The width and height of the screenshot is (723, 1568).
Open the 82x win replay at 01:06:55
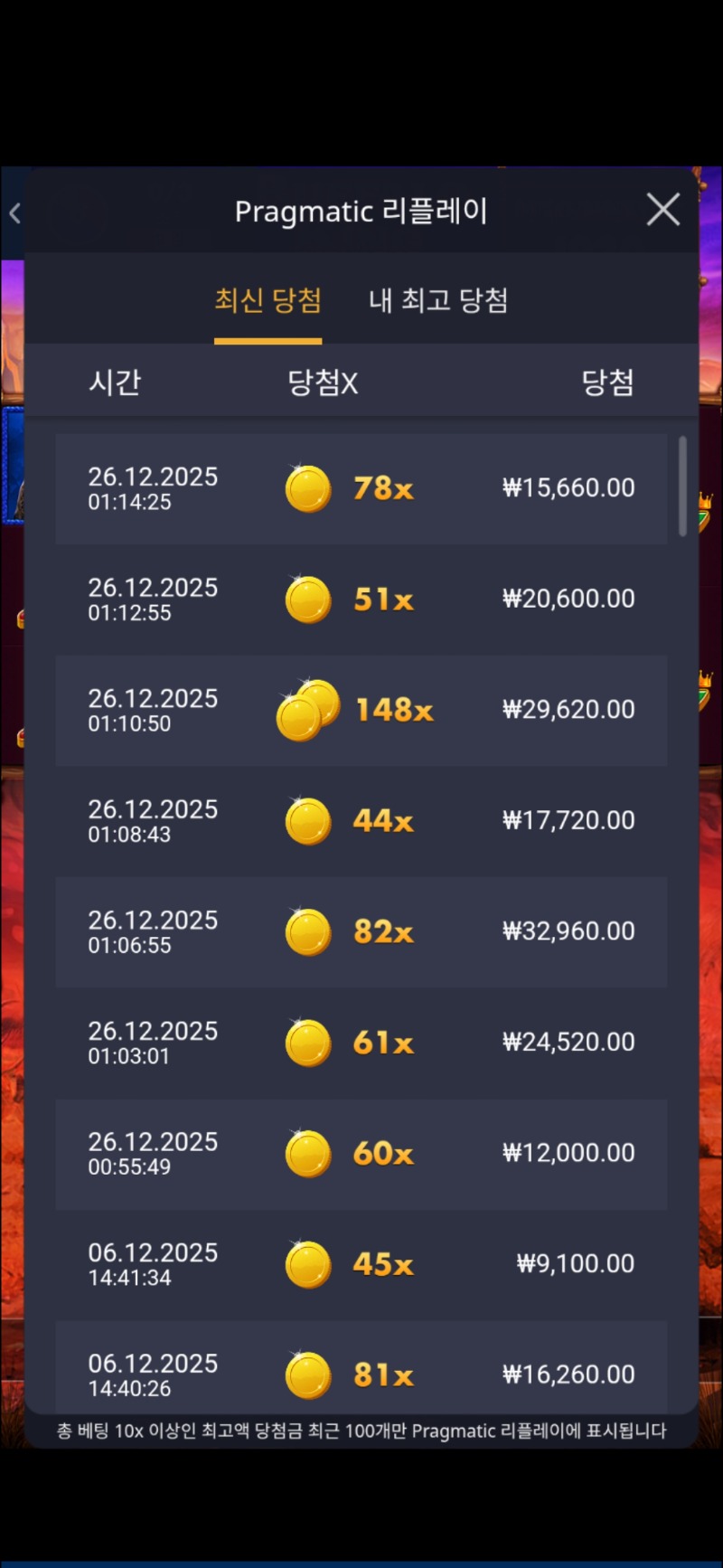pyautogui.click(x=361, y=931)
